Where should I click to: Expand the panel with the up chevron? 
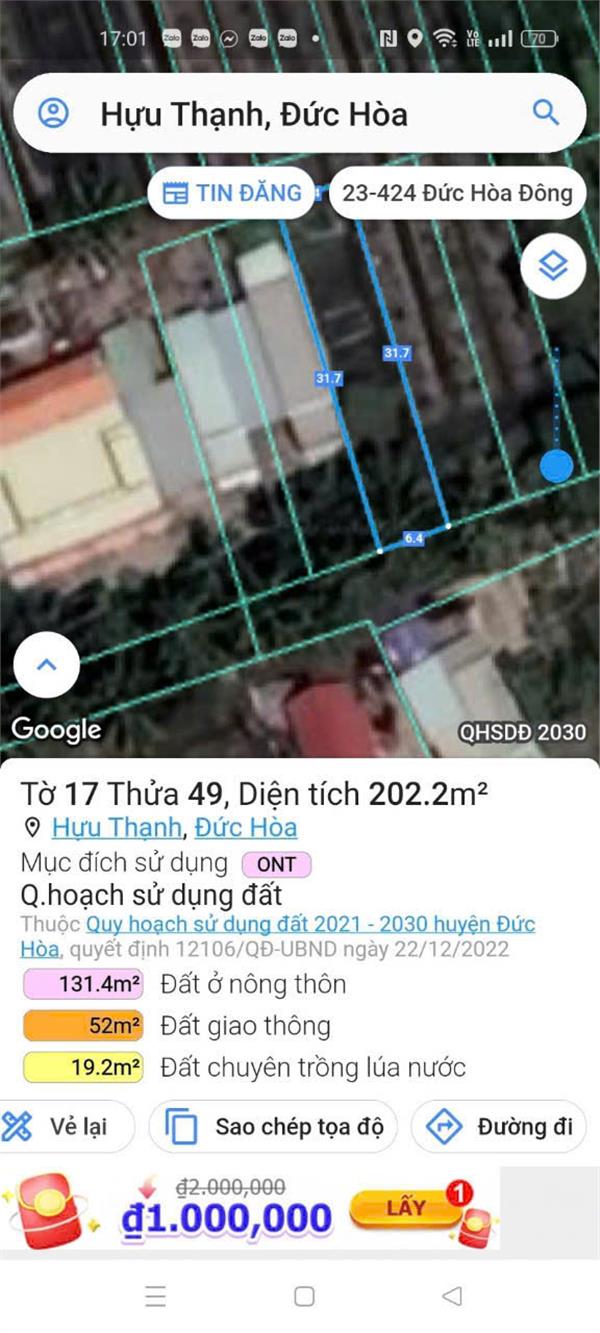(x=46, y=665)
